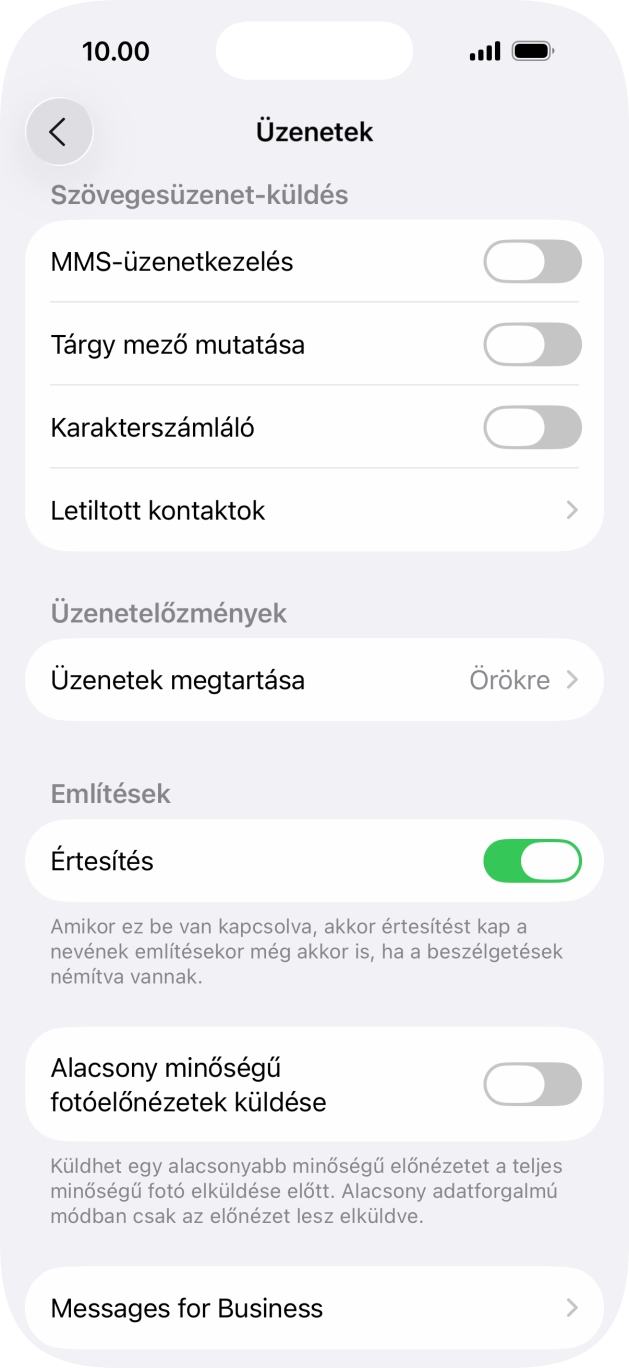Go back from Üzenetek settings

click(x=59, y=132)
